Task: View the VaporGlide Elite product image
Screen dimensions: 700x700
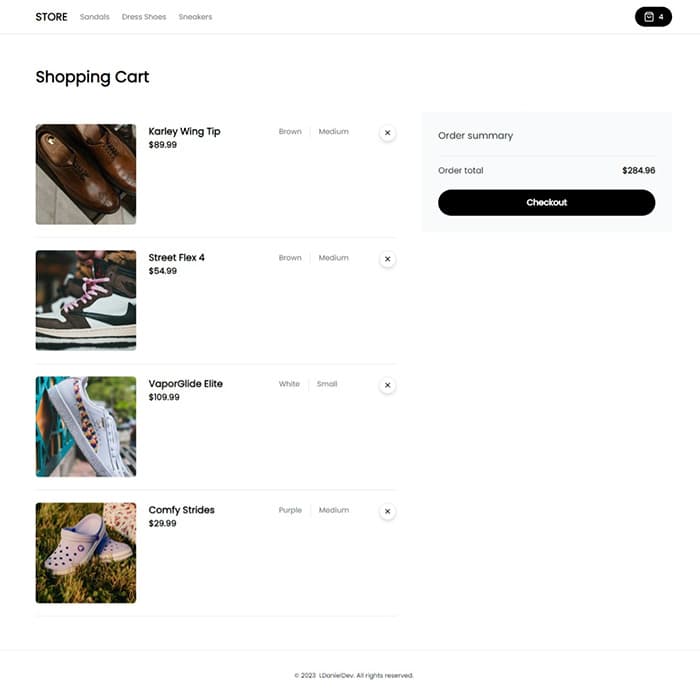Action: [86, 426]
